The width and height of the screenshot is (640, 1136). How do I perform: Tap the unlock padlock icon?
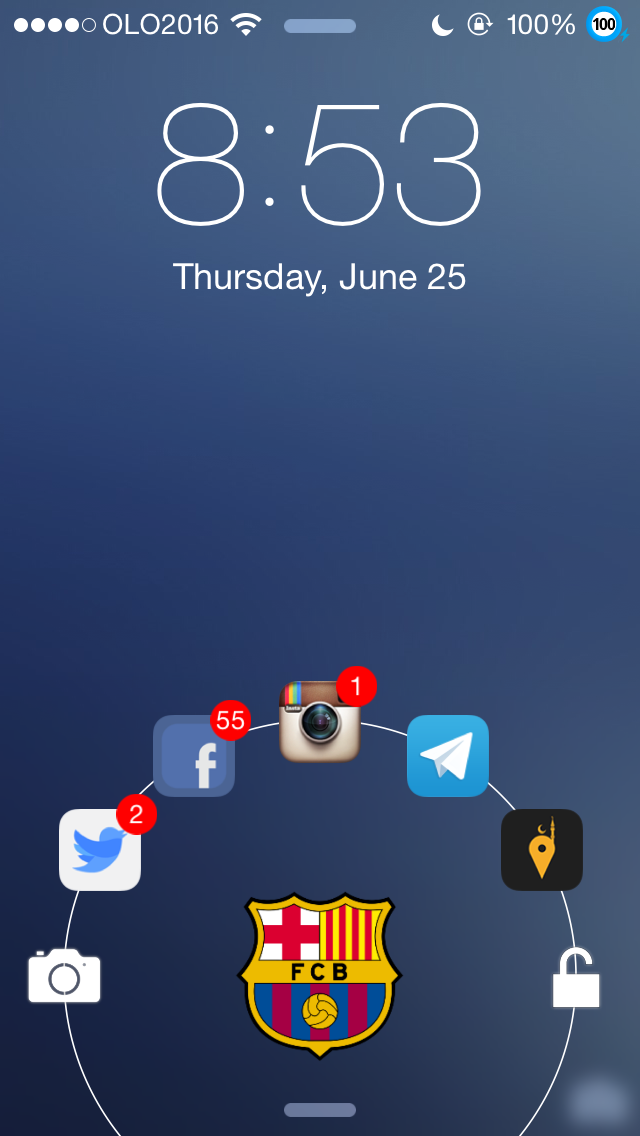click(576, 977)
